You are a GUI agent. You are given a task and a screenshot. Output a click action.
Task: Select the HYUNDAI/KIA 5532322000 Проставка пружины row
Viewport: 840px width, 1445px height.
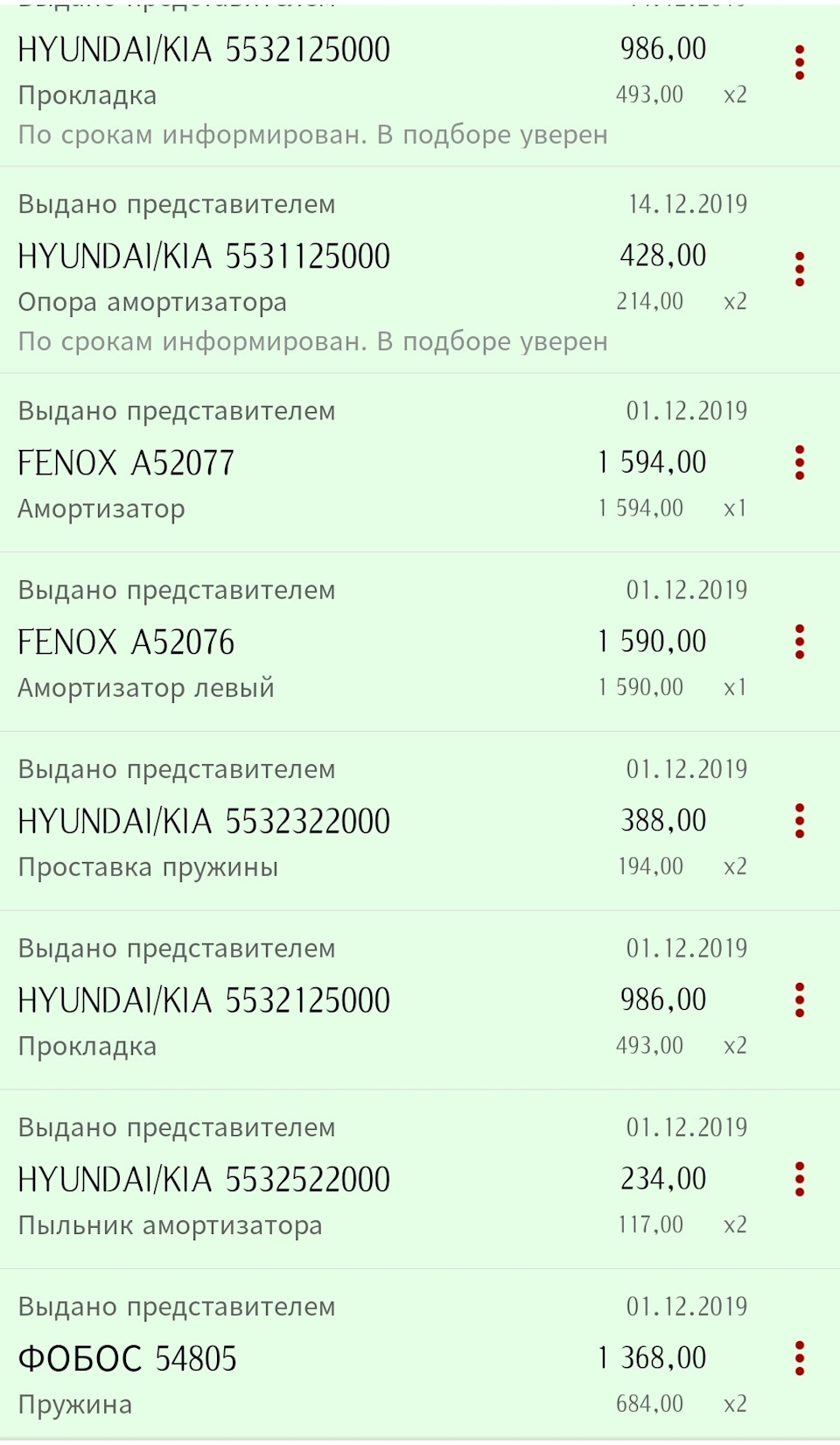[x=420, y=821]
